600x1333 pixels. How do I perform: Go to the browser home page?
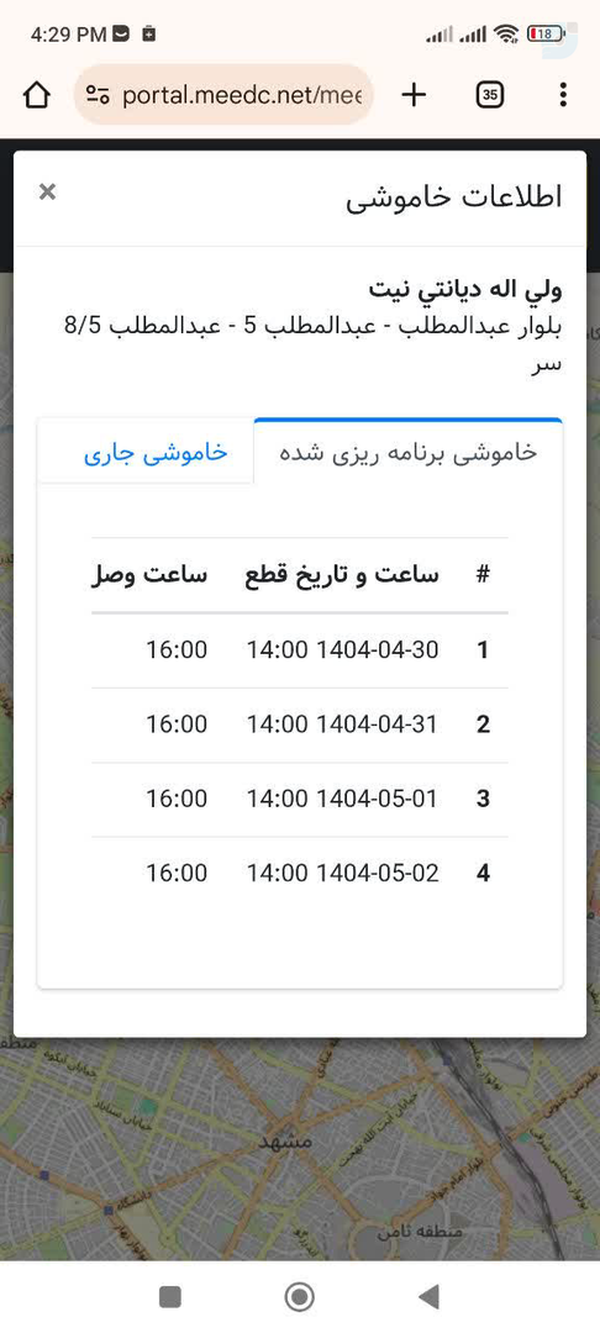coord(36,95)
